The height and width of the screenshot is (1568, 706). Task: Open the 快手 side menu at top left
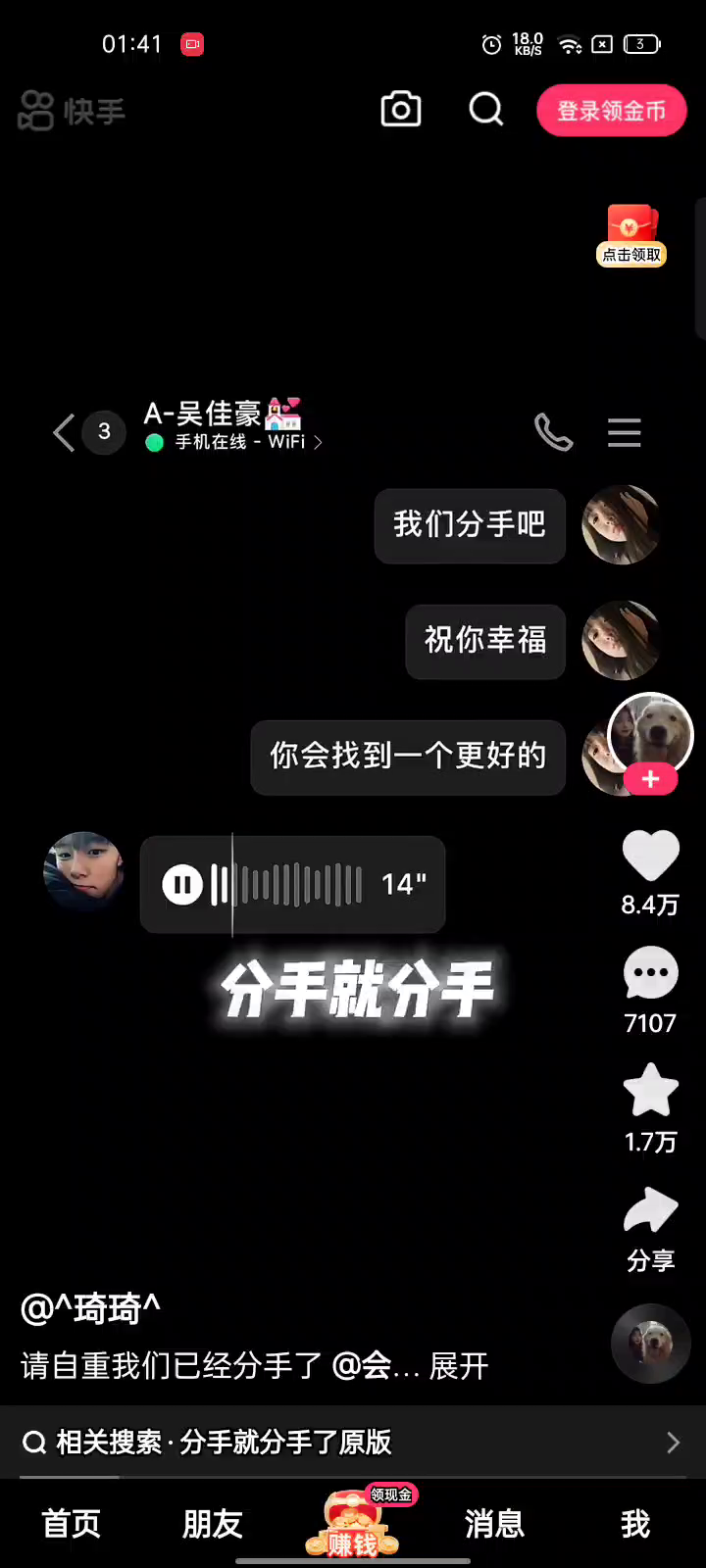[72, 111]
